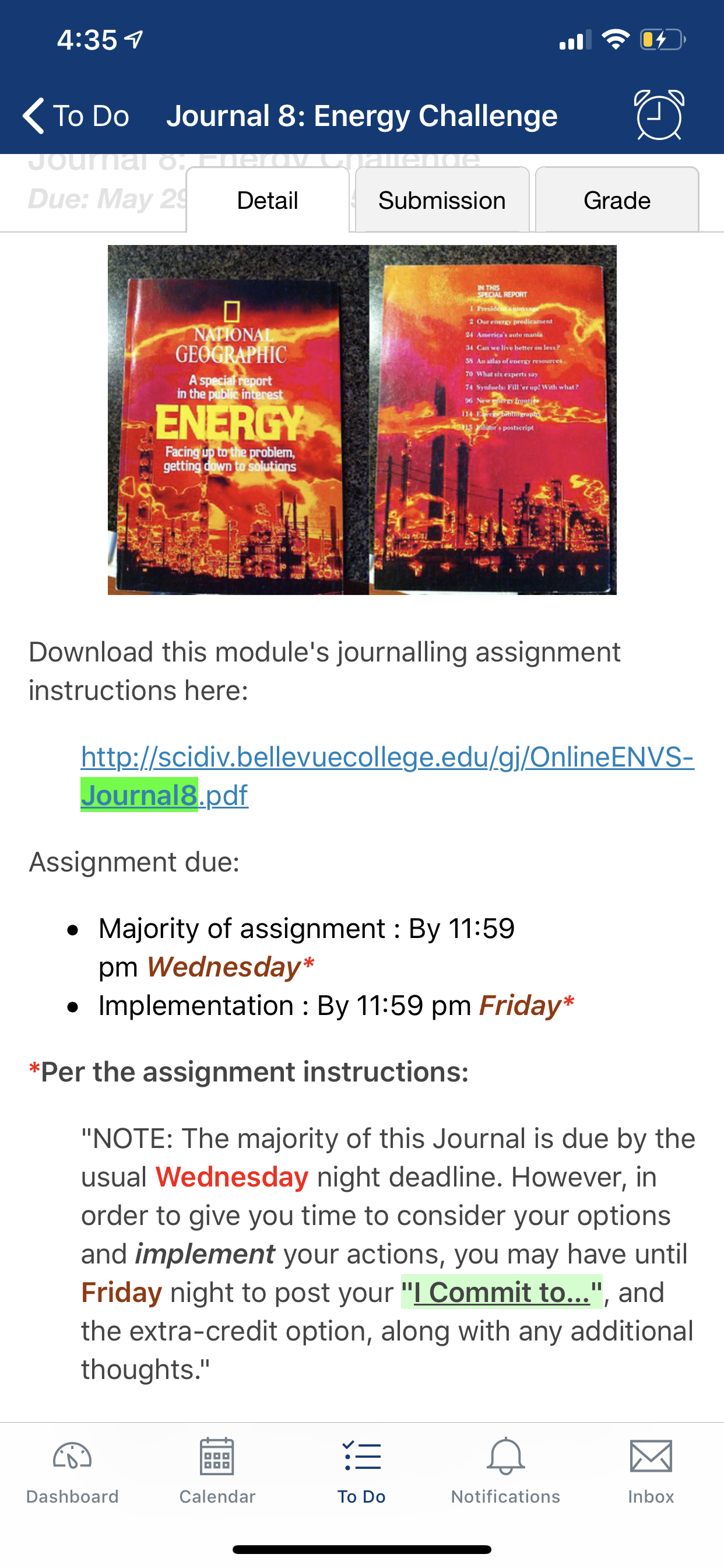The image size is (724, 1568).
Task: Switch to the Submission tab
Action: tap(442, 200)
